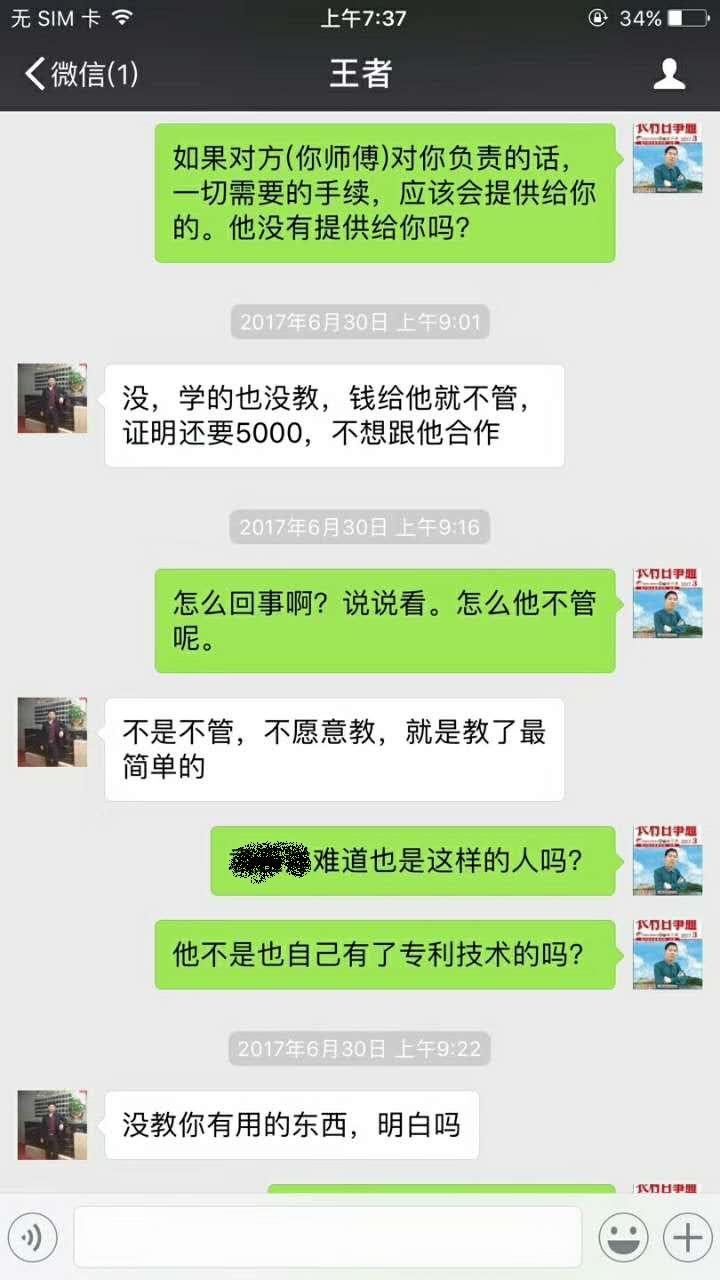
Task: Go back to the 微信 chat list
Action: pos(80,74)
